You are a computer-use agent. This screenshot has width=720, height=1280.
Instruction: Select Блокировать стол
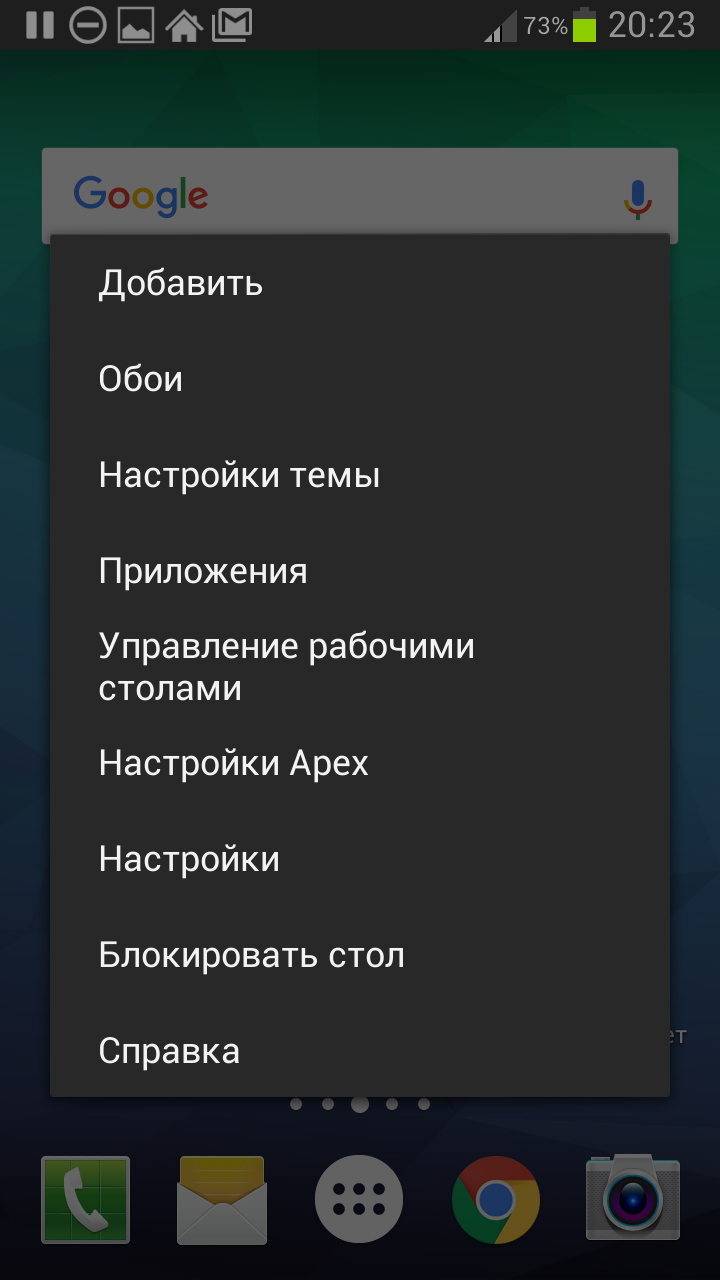point(360,955)
